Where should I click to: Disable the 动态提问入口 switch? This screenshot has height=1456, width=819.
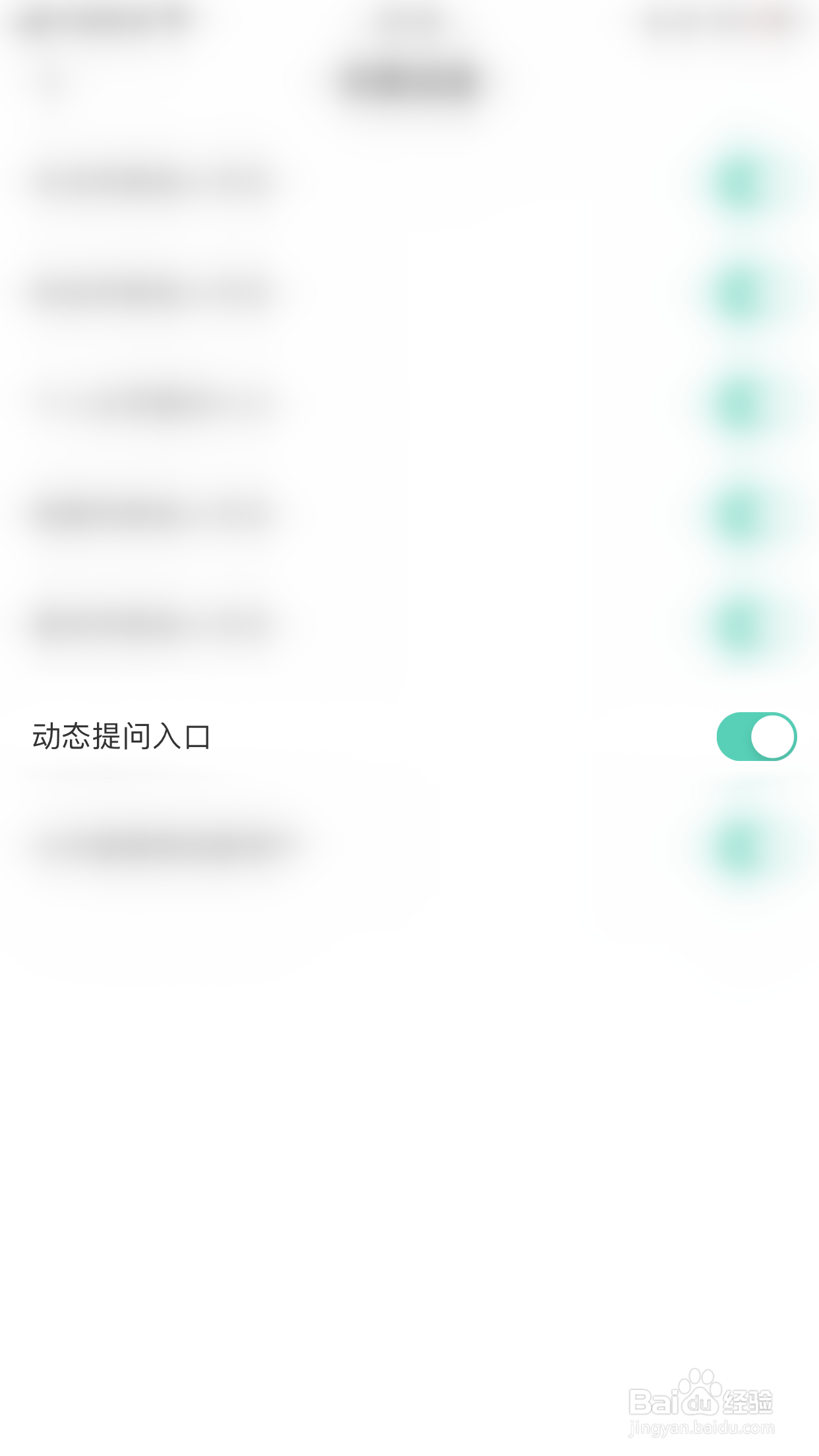coord(757,737)
